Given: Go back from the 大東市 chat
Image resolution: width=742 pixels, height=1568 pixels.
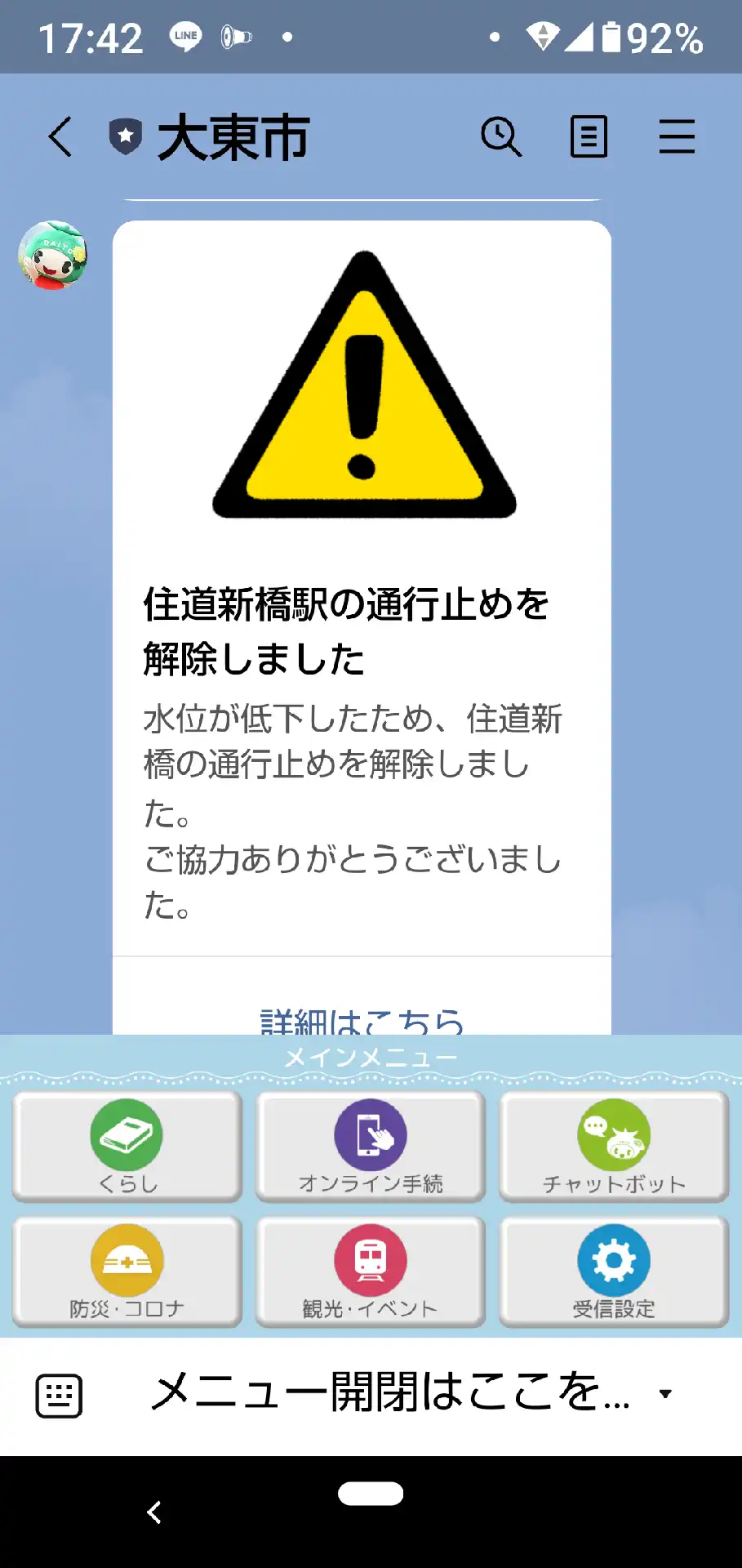Looking at the screenshot, I should pyautogui.click(x=60, y=136).
